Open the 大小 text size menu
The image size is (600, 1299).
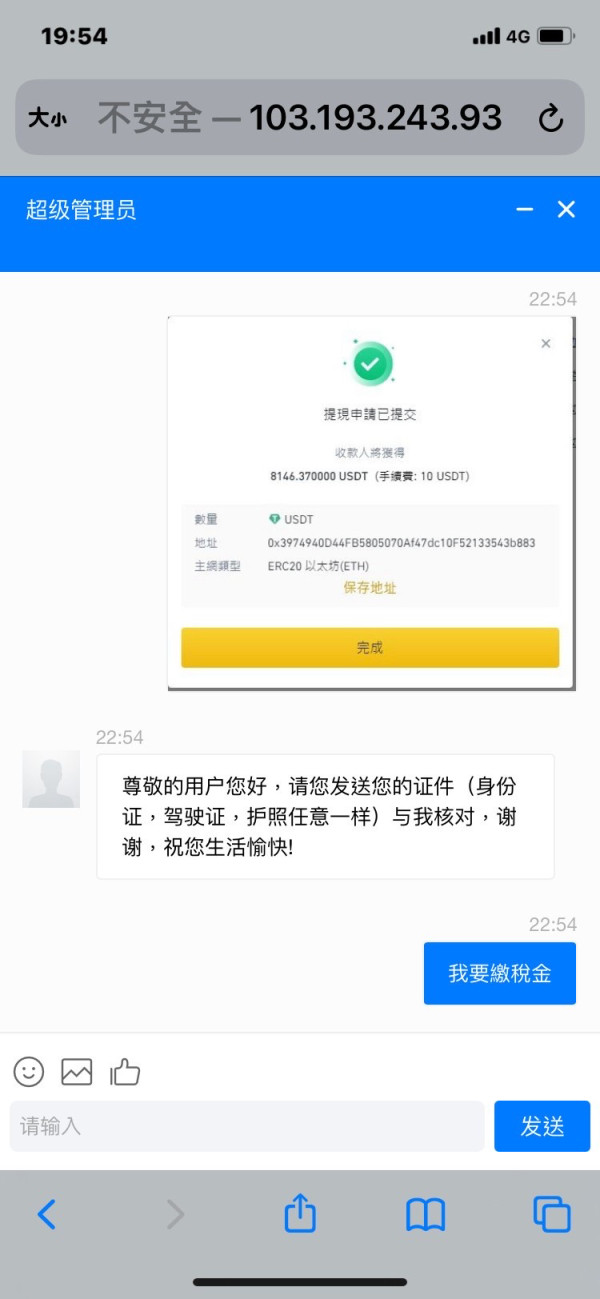point(47,118)
